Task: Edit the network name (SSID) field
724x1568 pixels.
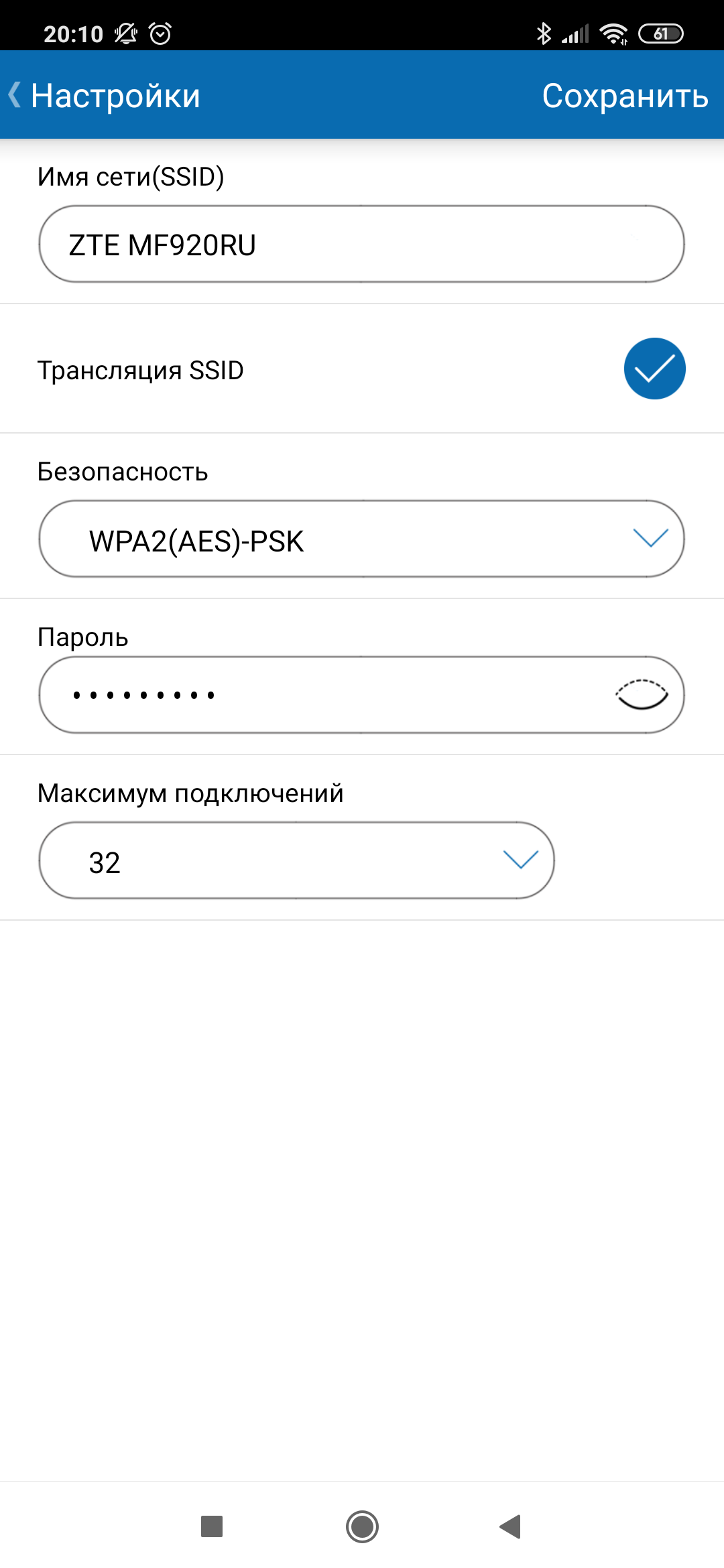Action: (x=361, y=245)
